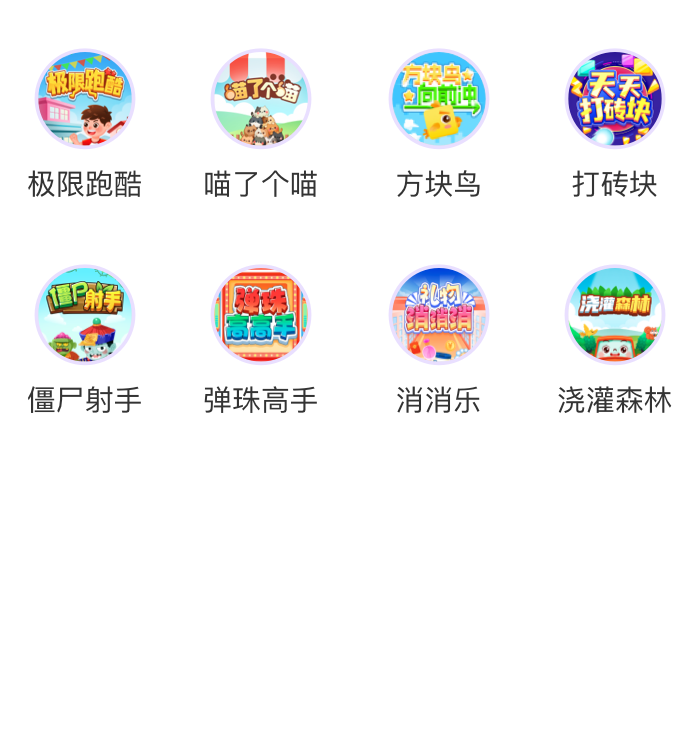Open the 打砖块 game
The image size is (700, 730).
point(614,99)
